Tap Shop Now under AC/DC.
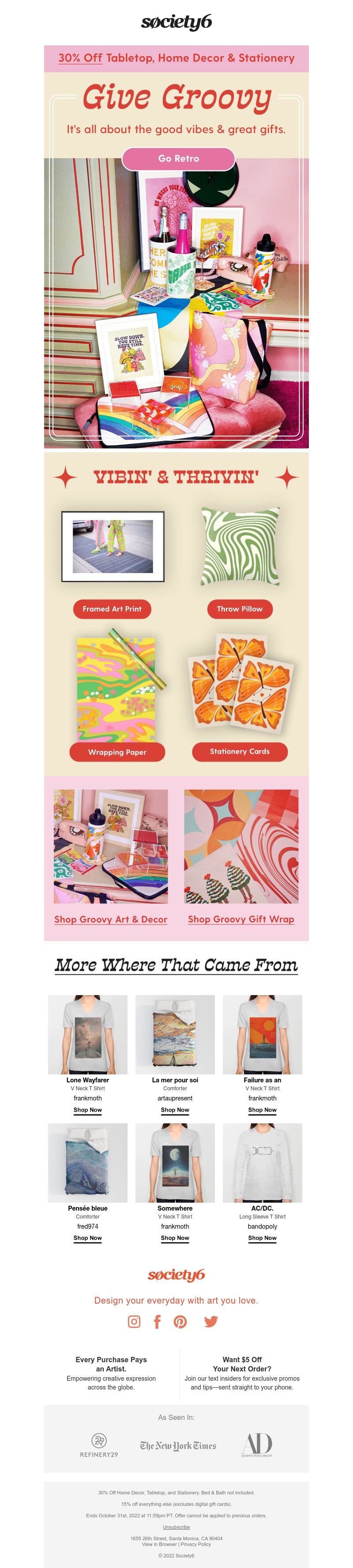Screen dimensions: 353x1568 click(x=262, y=1237)
